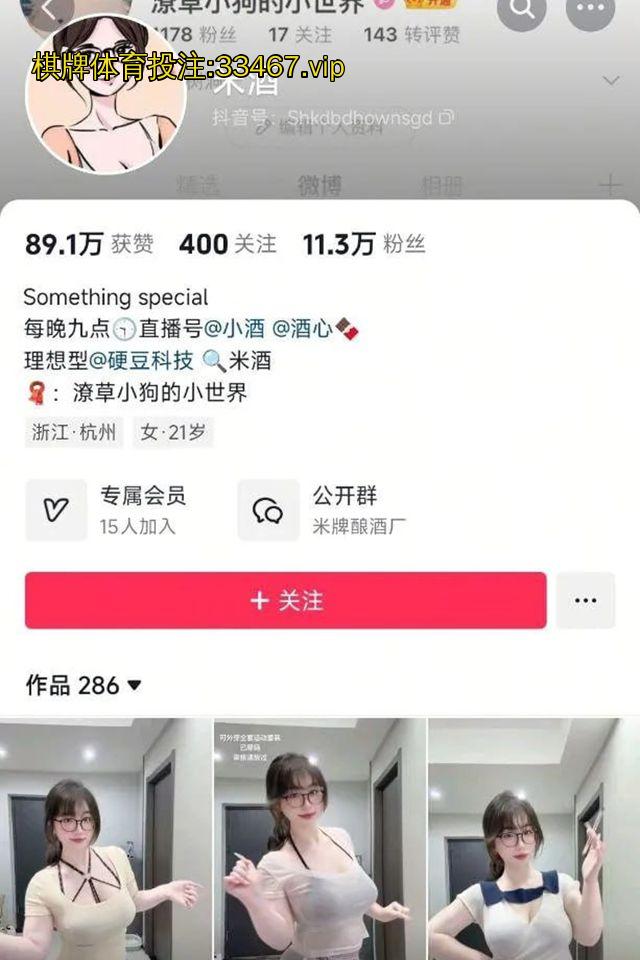The height and width of the screenshot is (960, 640).
Task: Open the three-dot button beside 关注
Action: coord(585,600)
